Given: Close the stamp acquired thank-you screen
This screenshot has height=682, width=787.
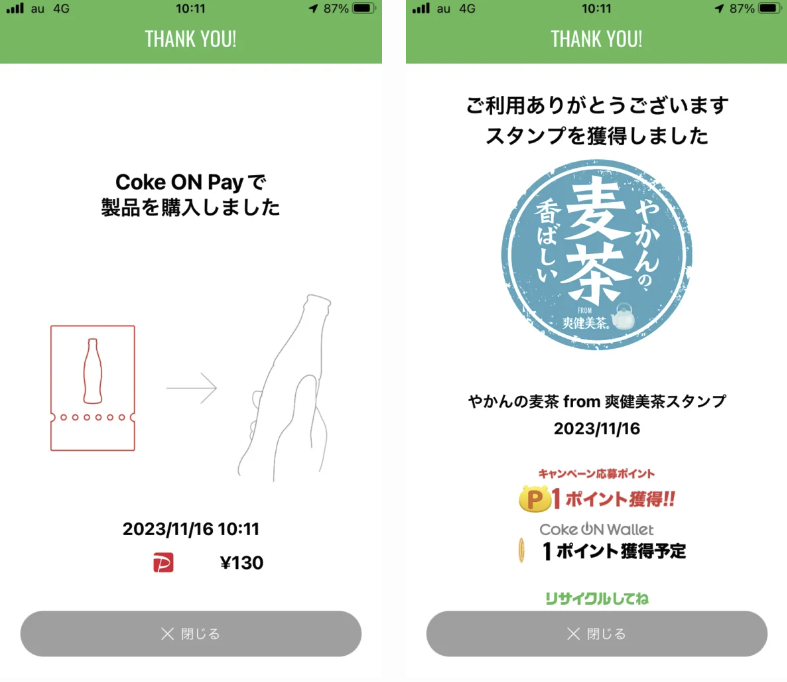Looking at the screenshot, I should pyautogui.click(x=596, y=634).
